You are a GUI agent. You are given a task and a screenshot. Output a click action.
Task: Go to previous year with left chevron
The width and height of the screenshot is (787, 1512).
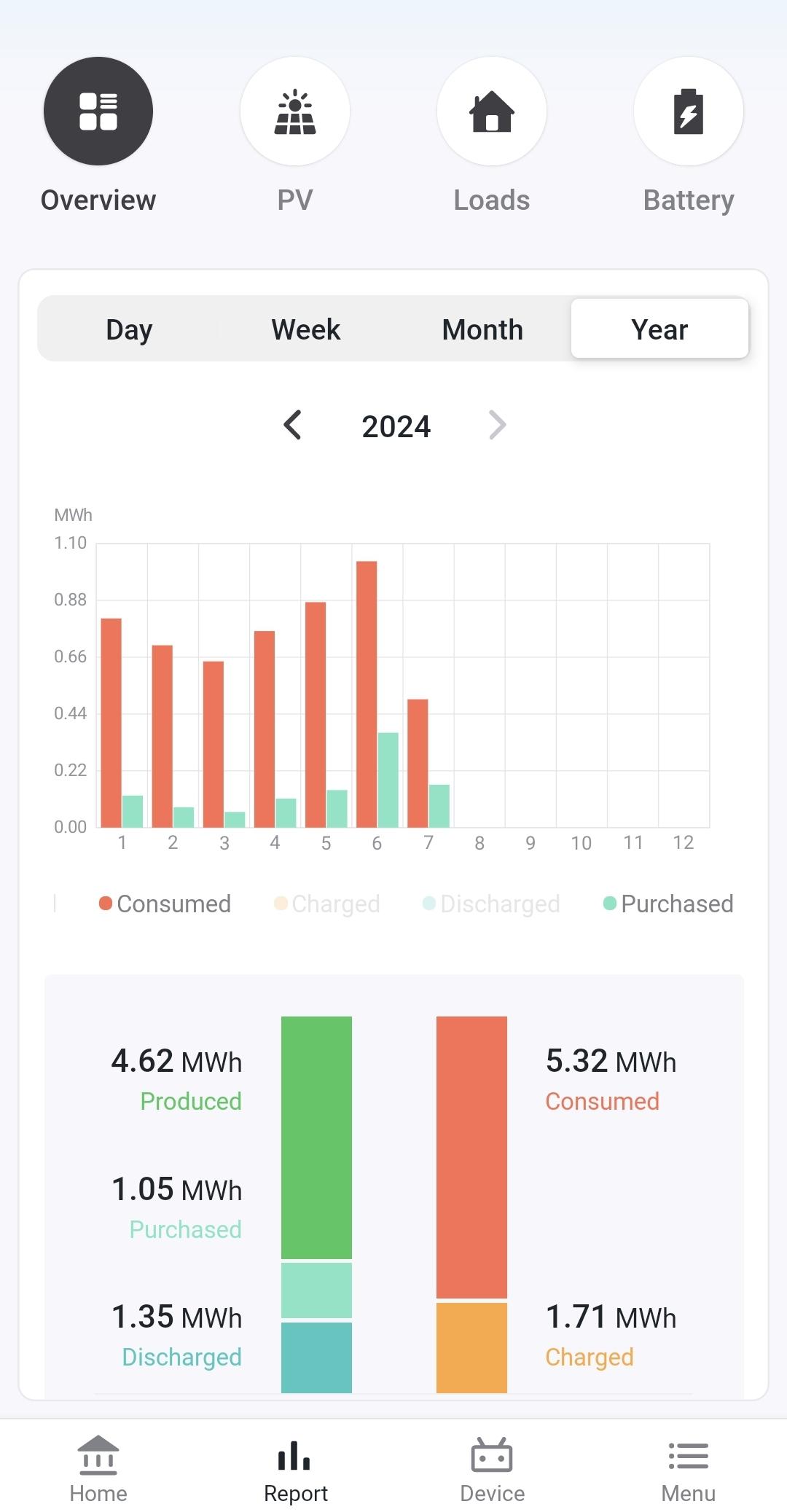294,426
